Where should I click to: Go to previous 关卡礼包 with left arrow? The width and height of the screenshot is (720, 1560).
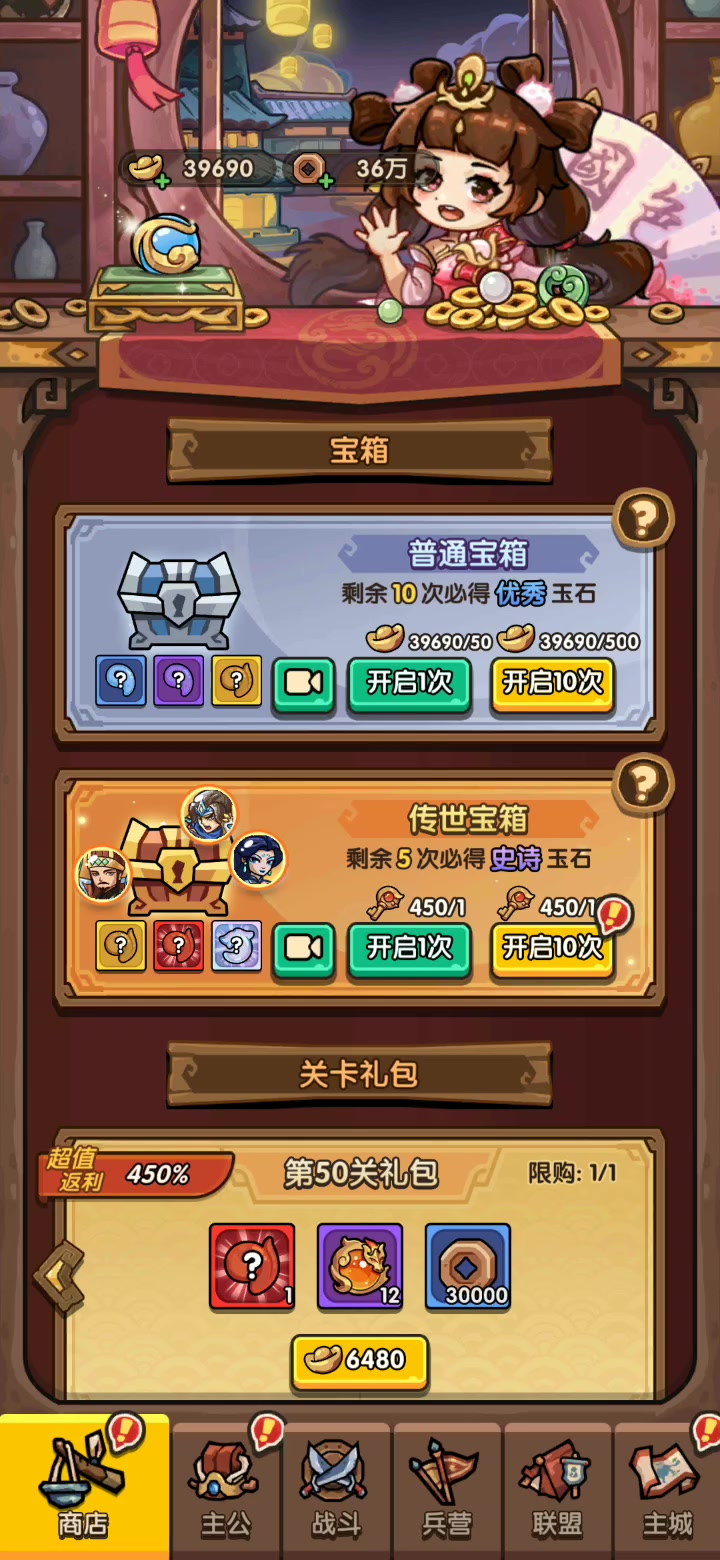[x=59, y=1276]
